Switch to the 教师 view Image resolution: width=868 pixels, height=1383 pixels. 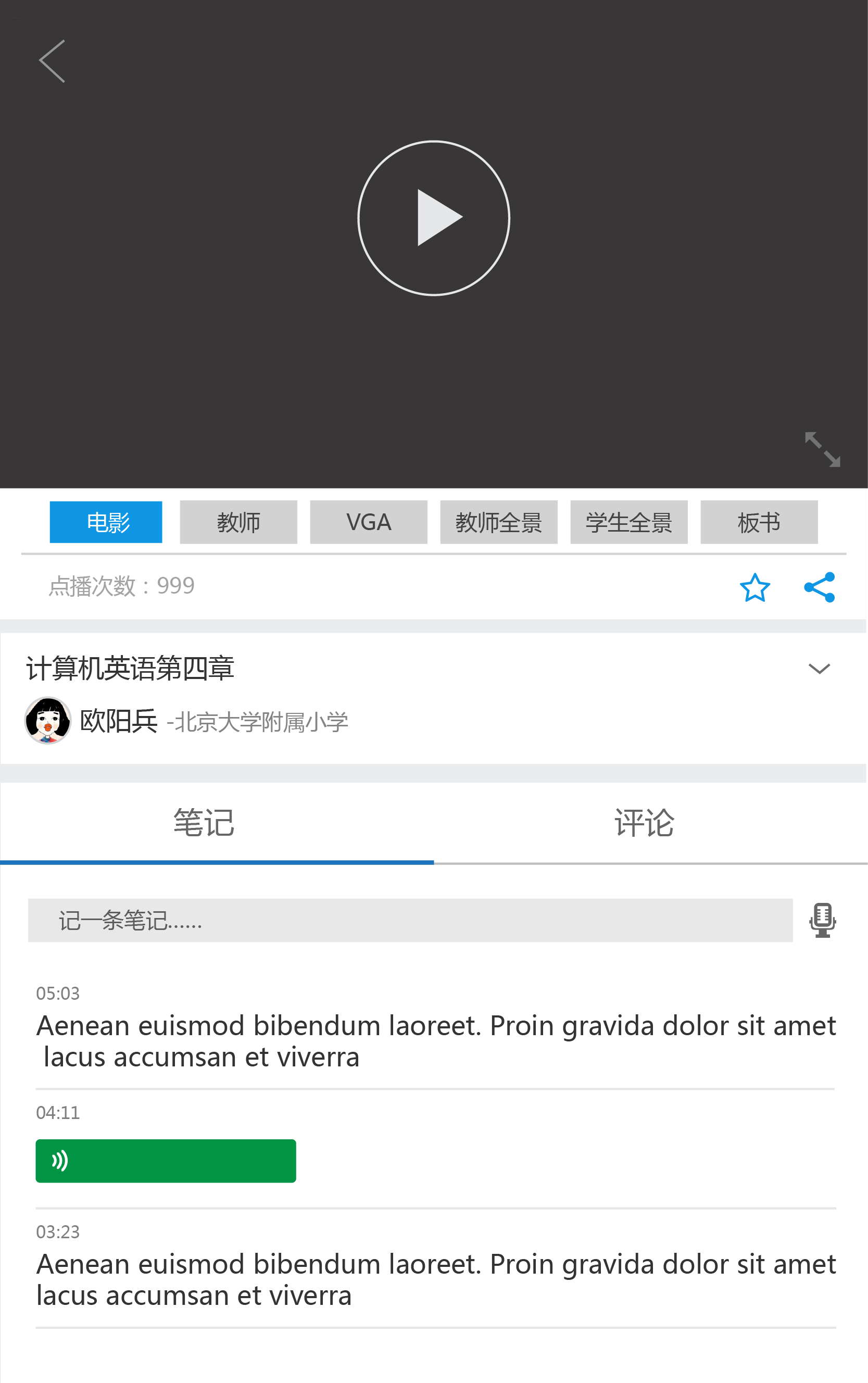click(238, 522)
